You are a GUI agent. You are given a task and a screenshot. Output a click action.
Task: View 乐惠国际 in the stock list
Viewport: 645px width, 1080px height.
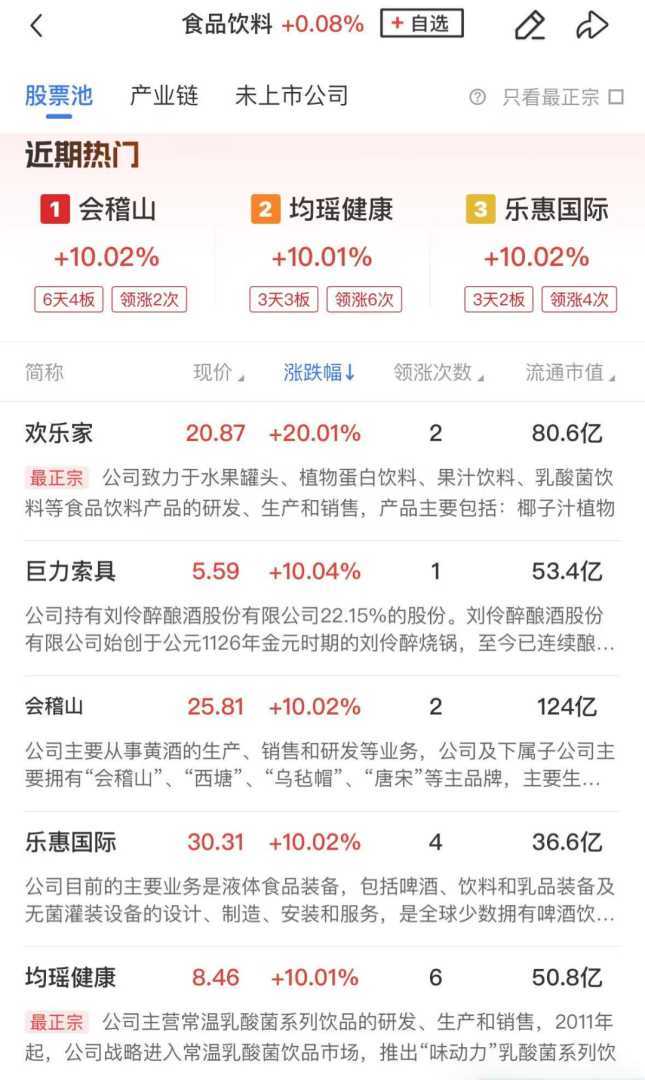point(70,842)
